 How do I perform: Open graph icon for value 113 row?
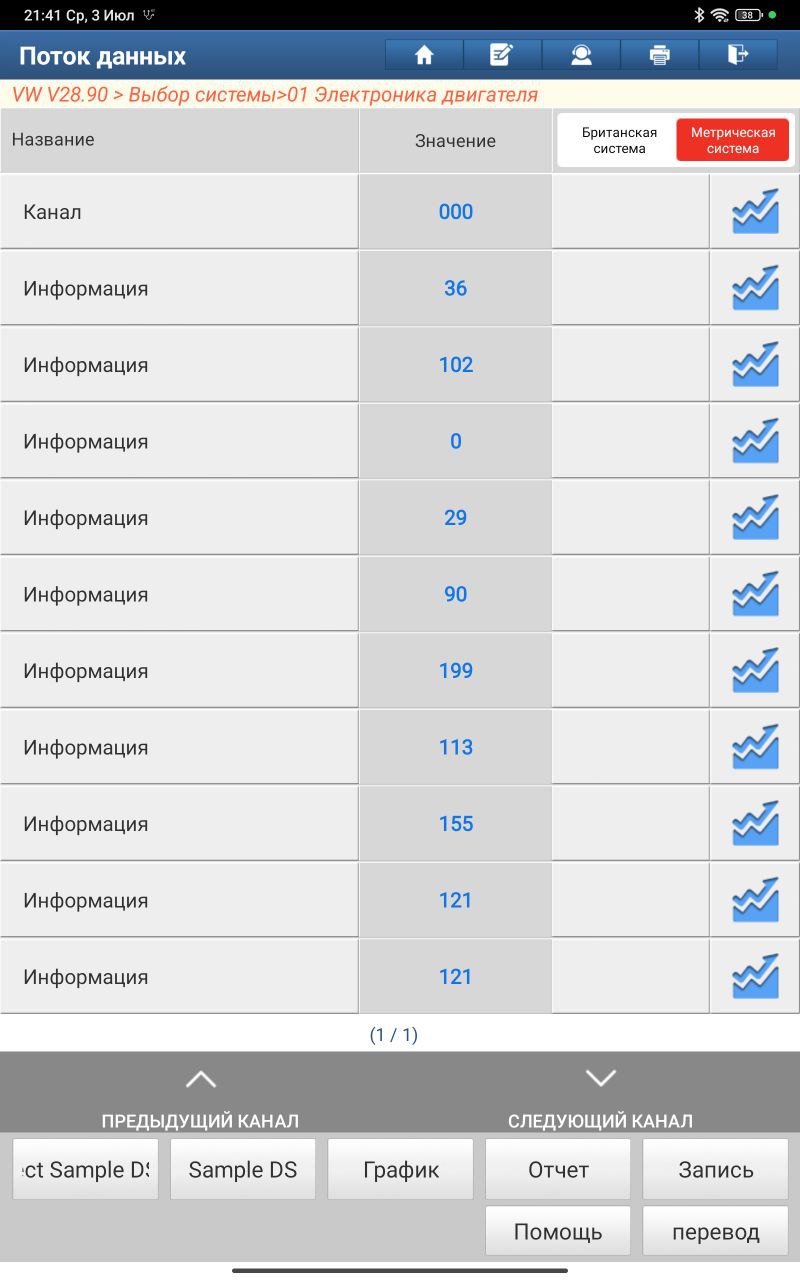[x=755, y=747]
